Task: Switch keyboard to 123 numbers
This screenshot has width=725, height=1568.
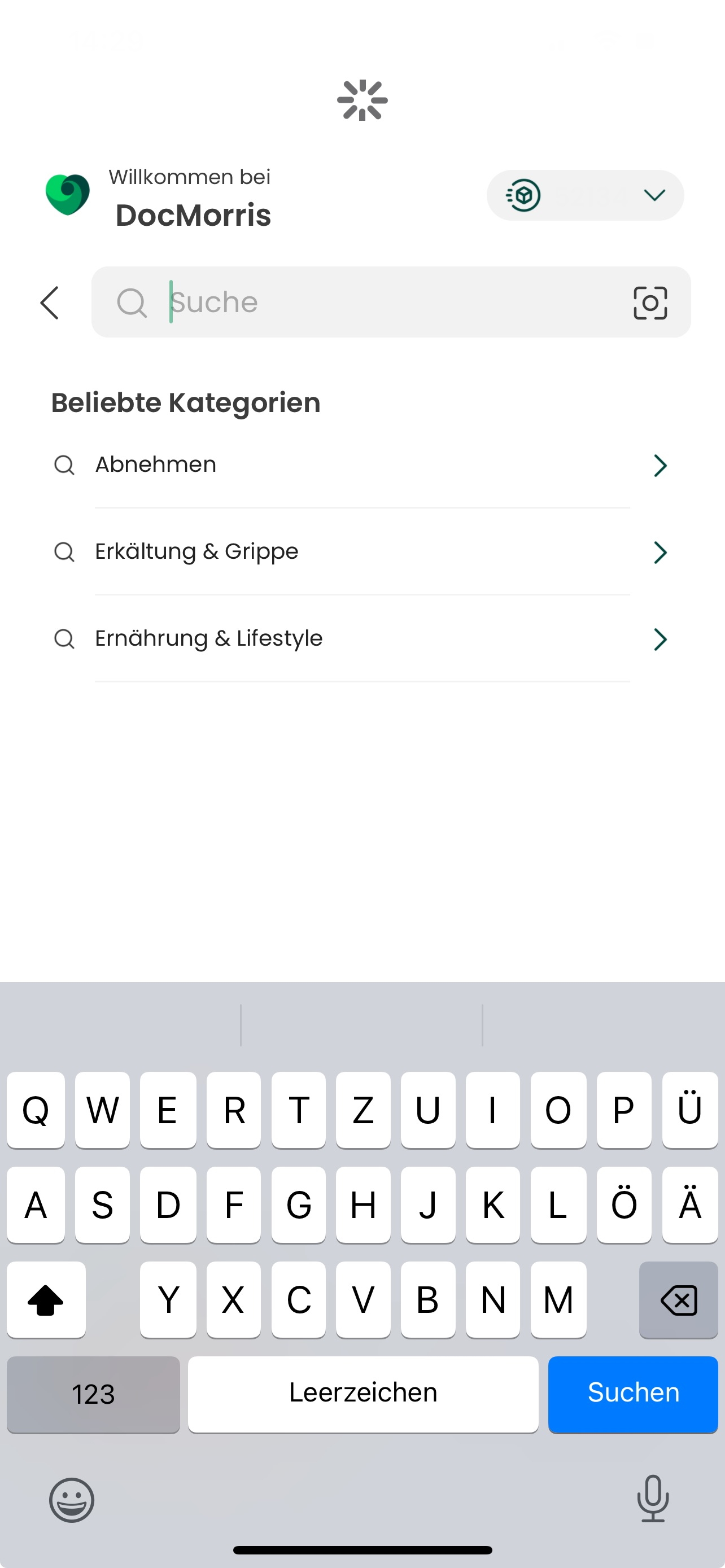Action: [x=93, y=1393]
